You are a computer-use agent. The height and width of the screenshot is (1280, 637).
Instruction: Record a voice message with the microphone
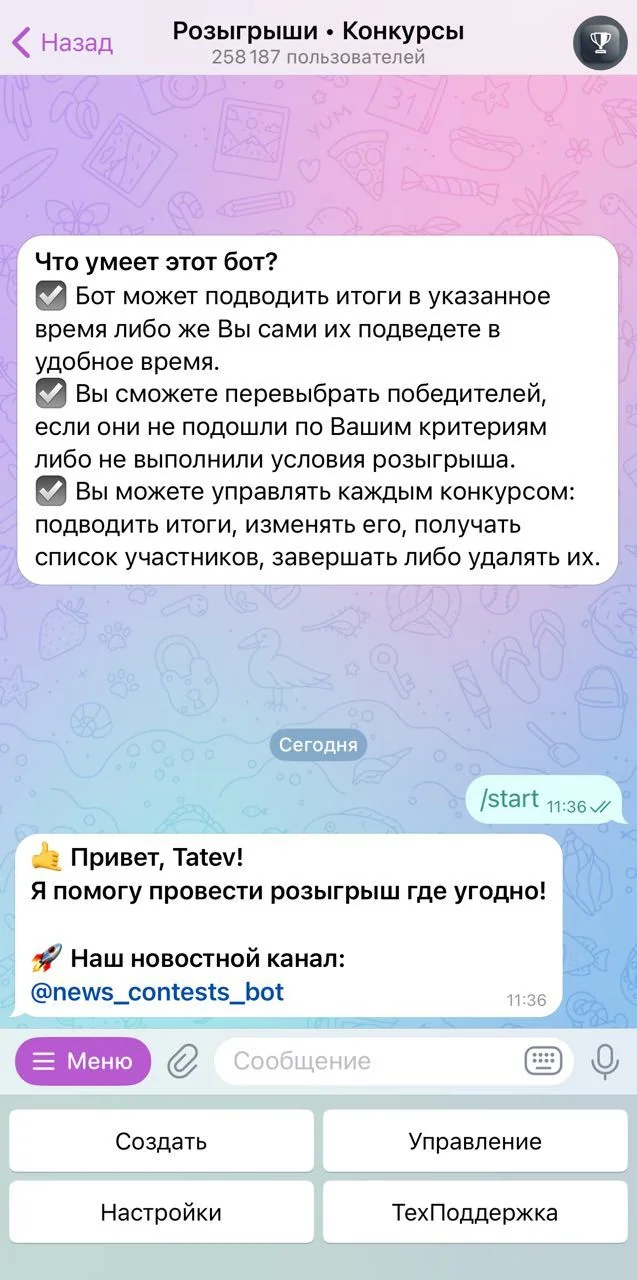[x=605, y=1061]
